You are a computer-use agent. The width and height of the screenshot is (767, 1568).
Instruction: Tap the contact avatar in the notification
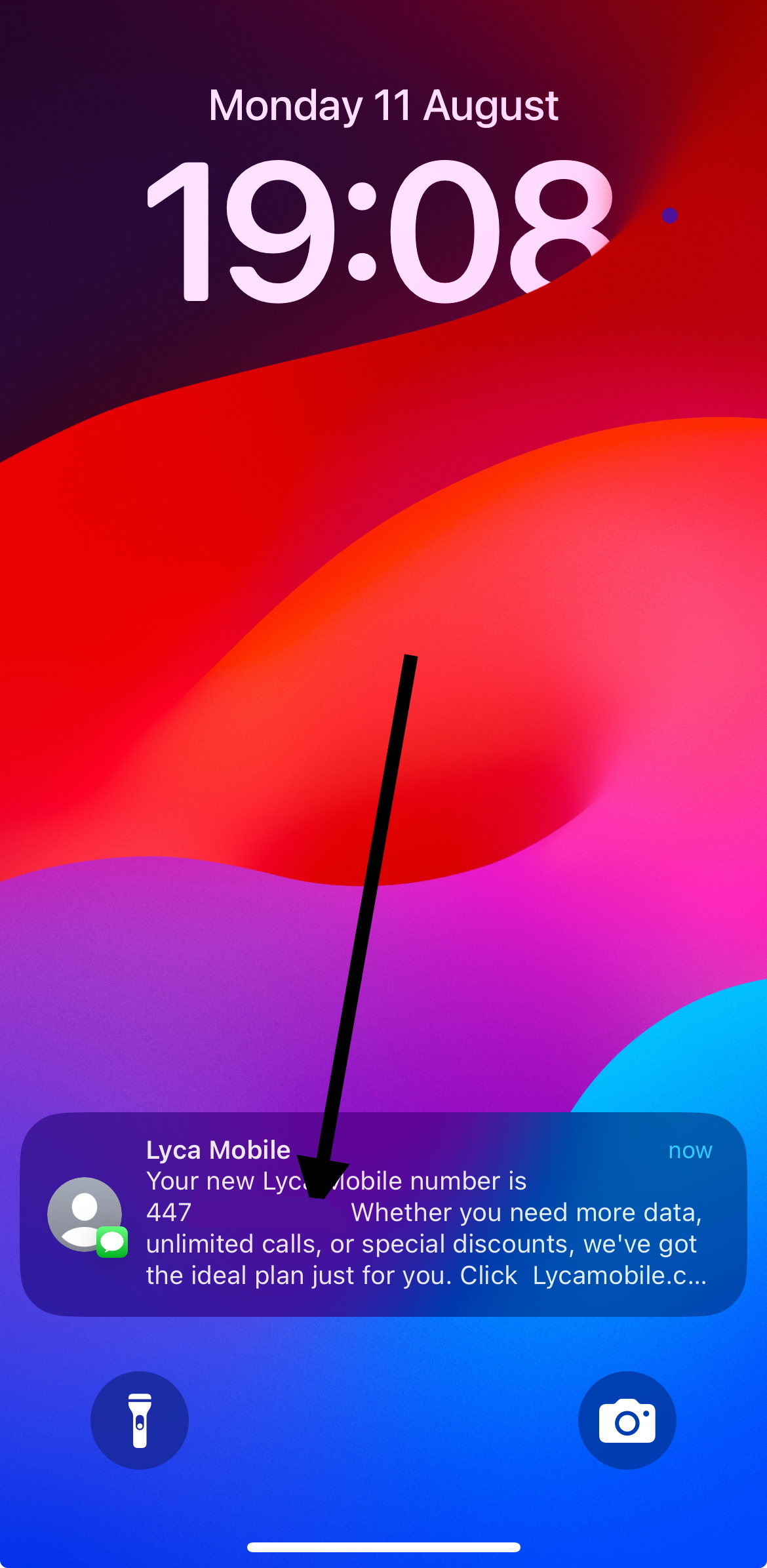[x=85, y=1214]
